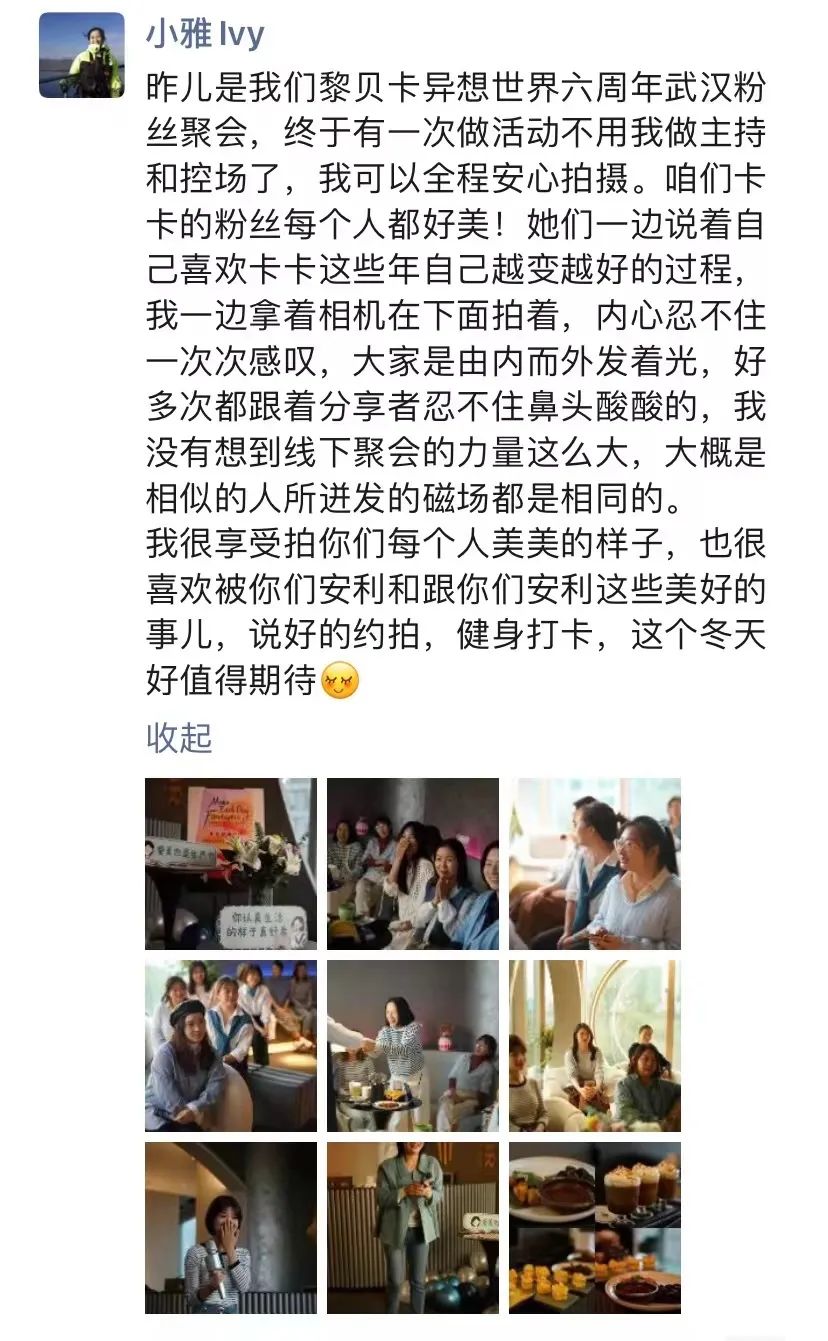Open the desserts and drinks collage photo
Viewport: 828px width, 1341px height.
click(595, 1228)
